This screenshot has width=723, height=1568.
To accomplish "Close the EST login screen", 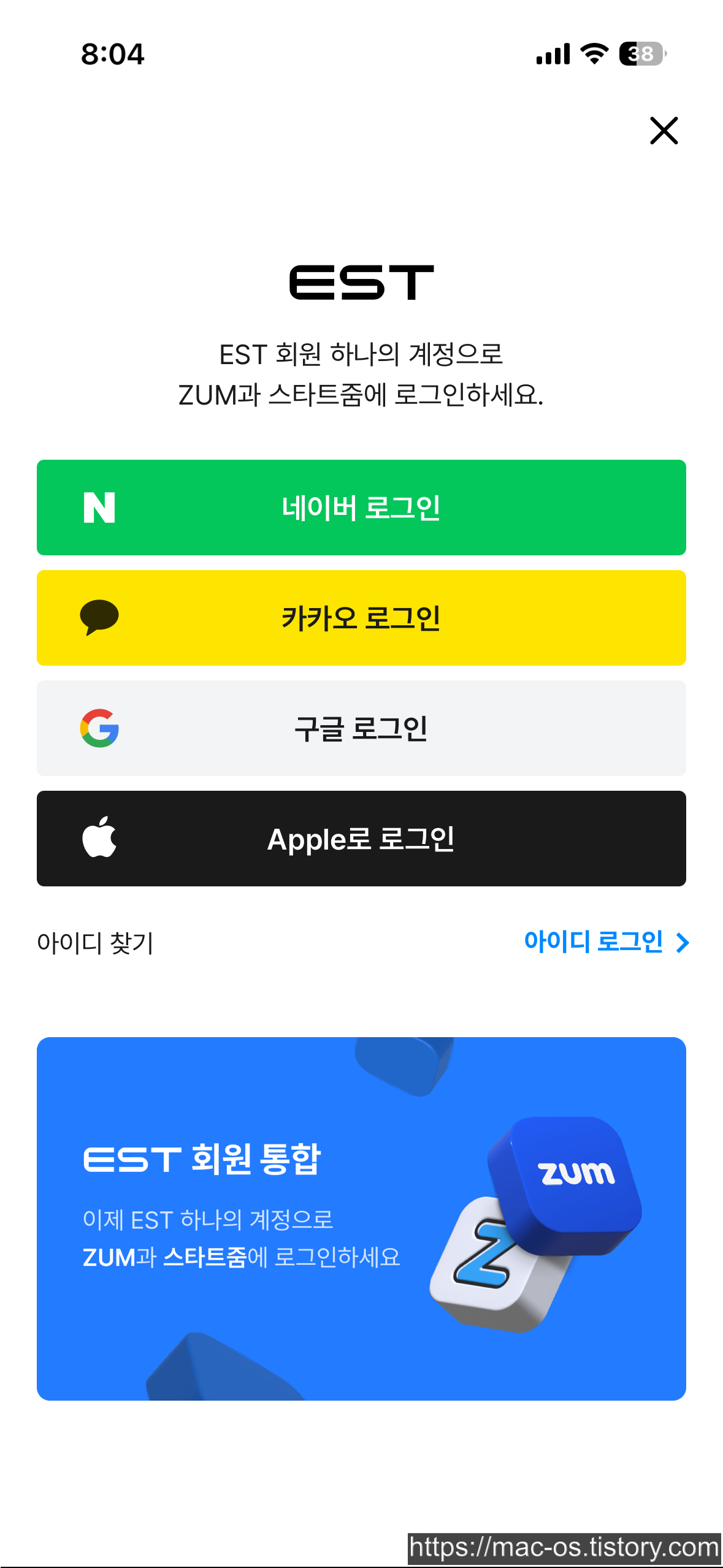I will [664, 131].
